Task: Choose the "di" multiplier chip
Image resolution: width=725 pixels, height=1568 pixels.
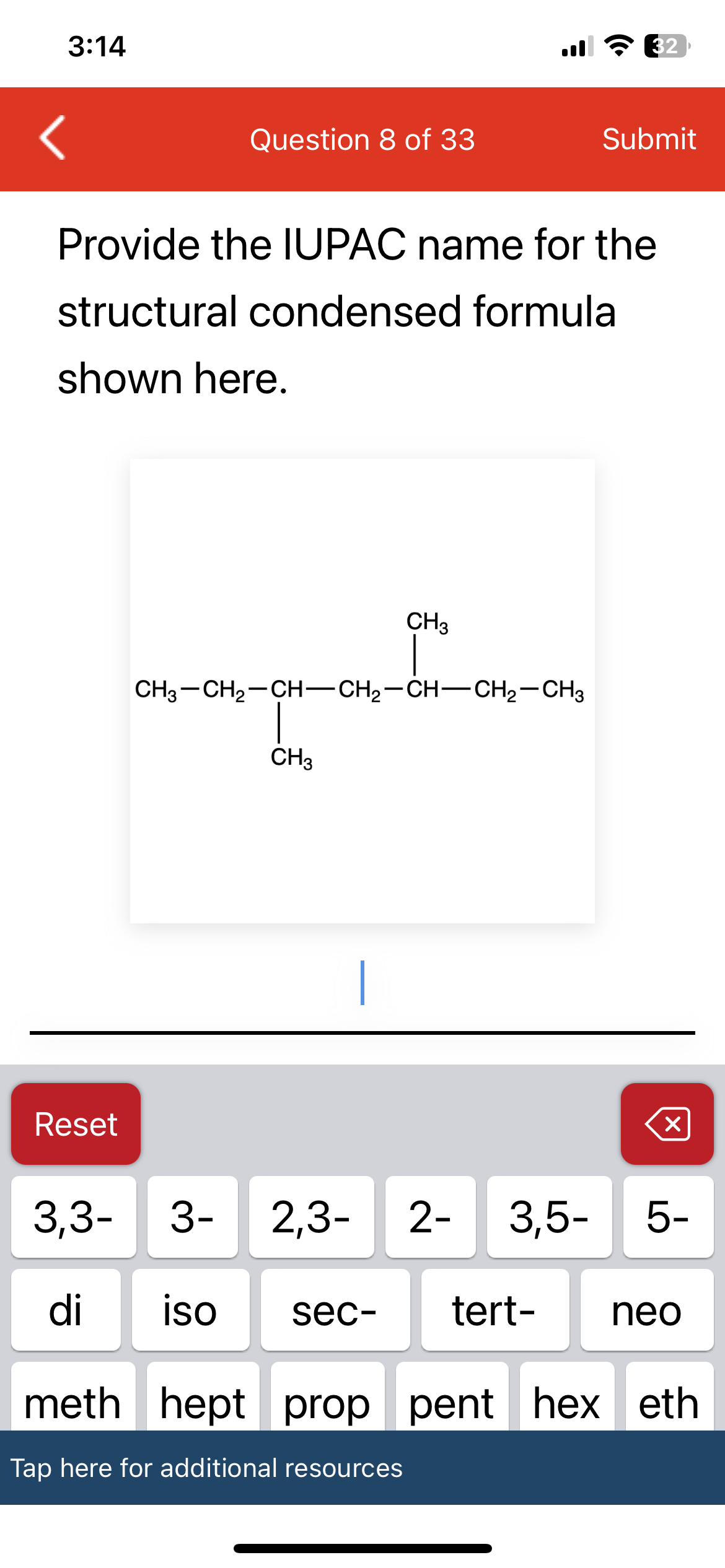Action: click(64, 1311)
